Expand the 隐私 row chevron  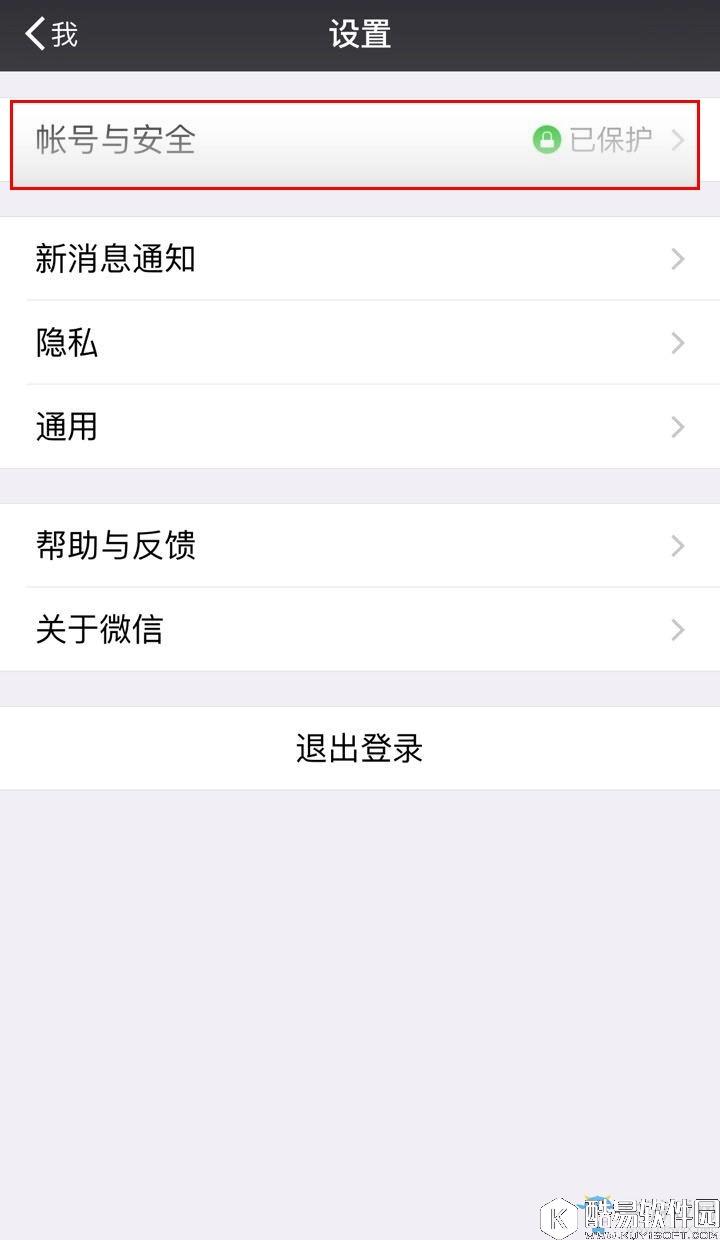coord(677,343)
